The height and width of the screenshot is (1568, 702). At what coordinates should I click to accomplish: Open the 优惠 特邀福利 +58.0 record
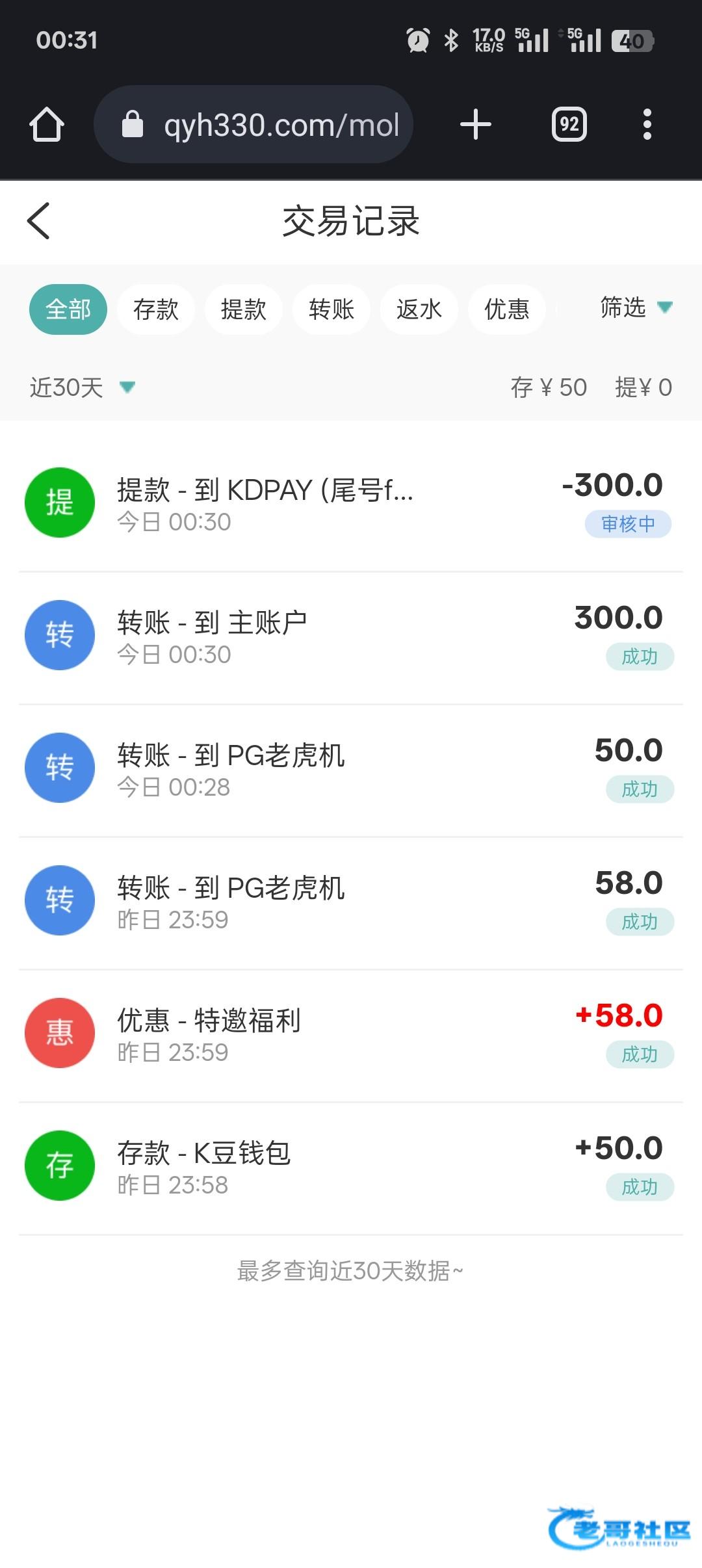pyautogui.click(x=351, y=1036)
